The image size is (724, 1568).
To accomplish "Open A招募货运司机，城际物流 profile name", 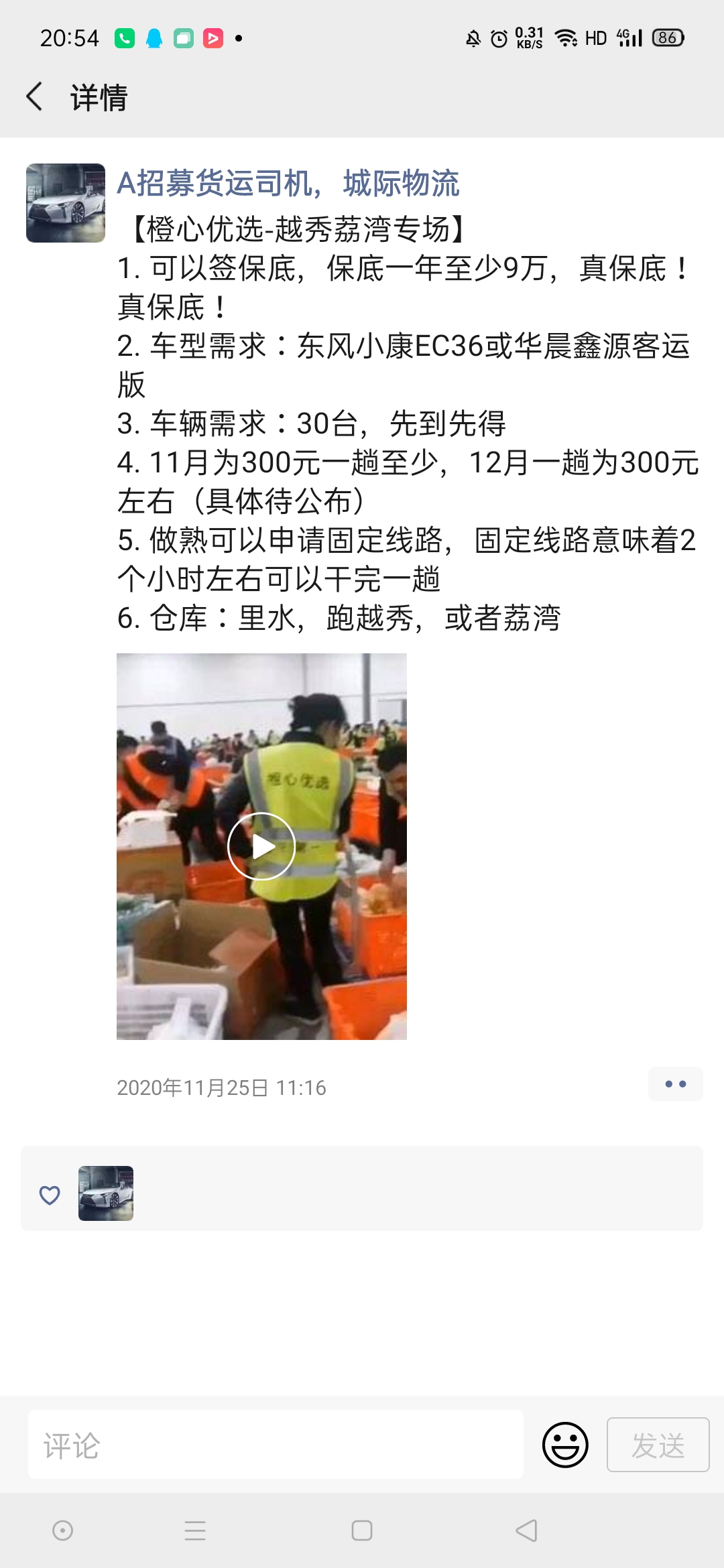I will pyautogui.click(x=288, y=184).
